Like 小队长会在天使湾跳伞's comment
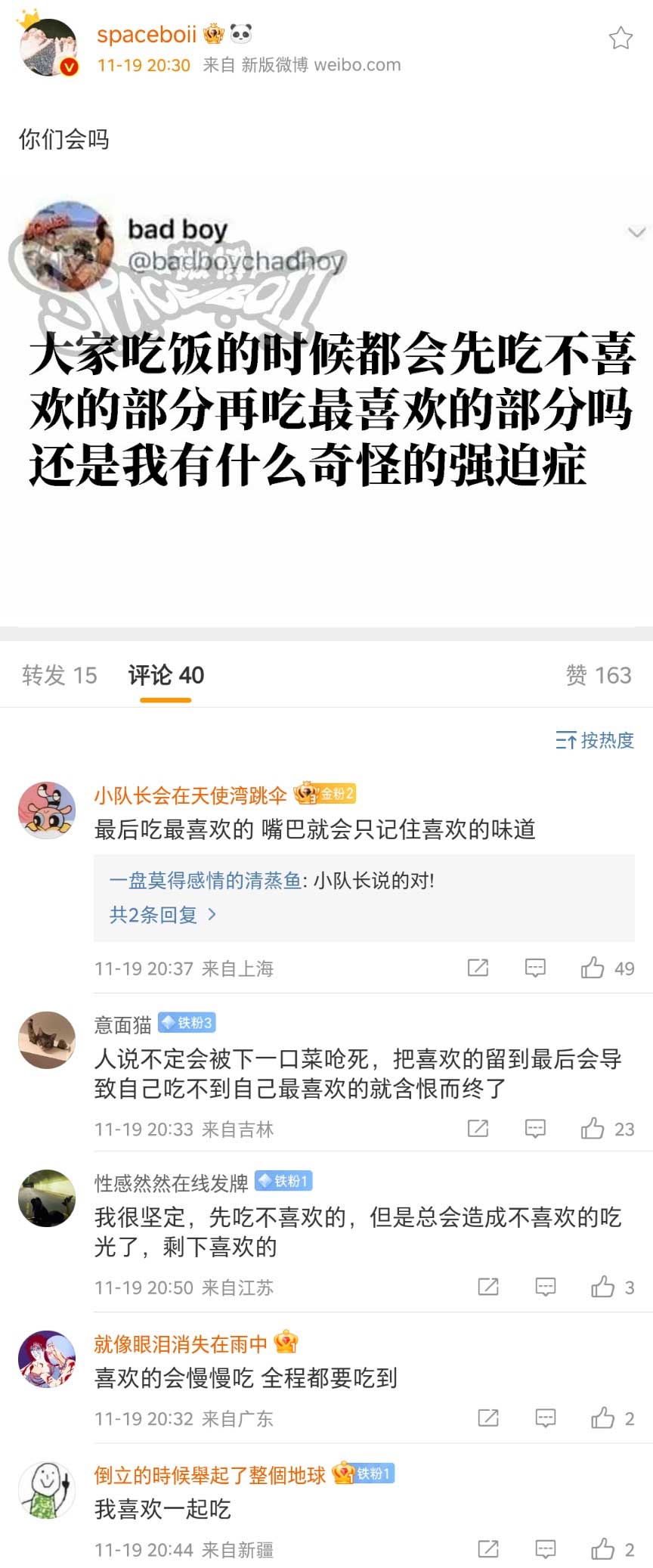 click(x=593, y=968)
